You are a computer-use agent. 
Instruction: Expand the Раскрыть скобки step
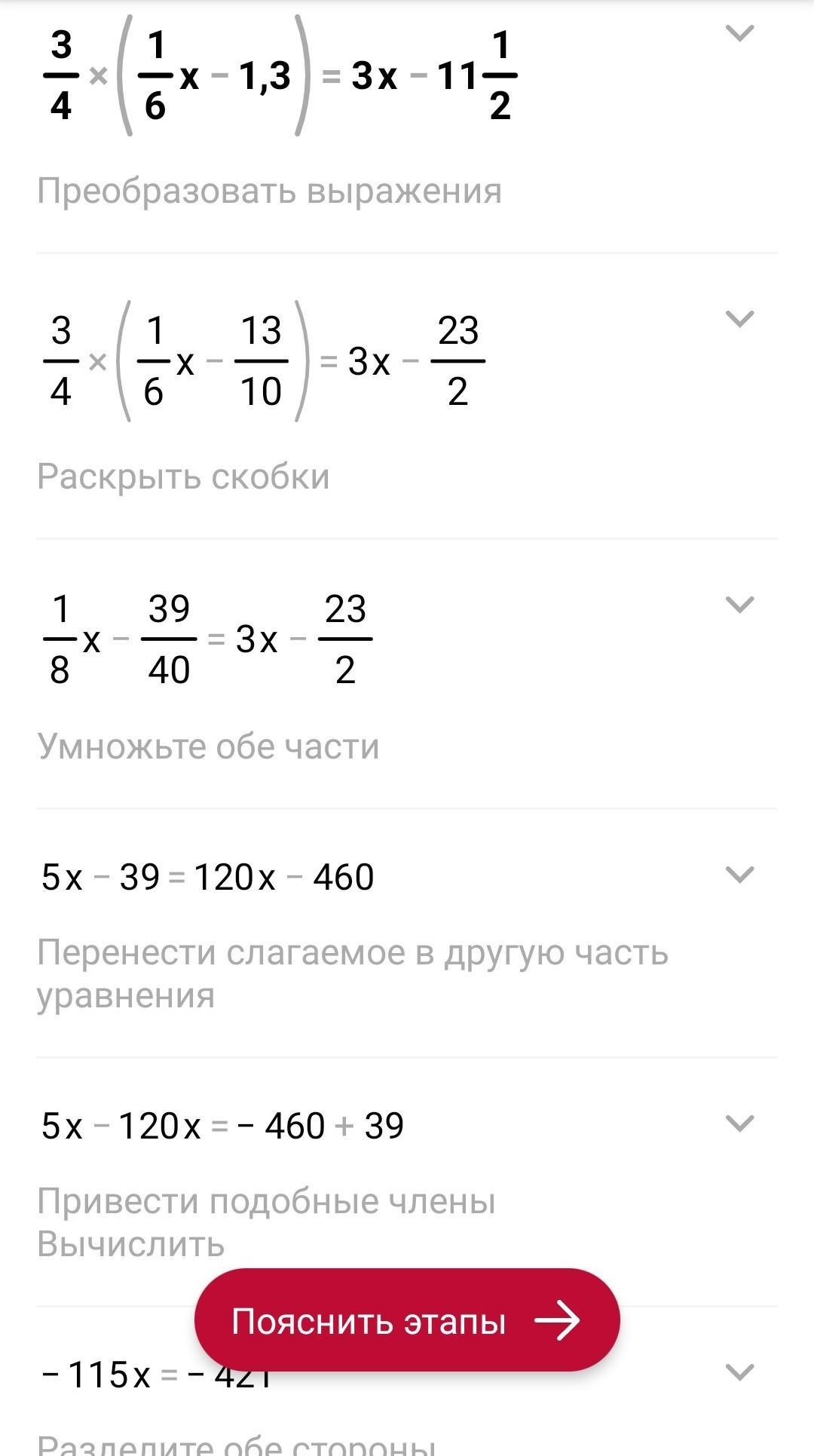pos(739,319)
